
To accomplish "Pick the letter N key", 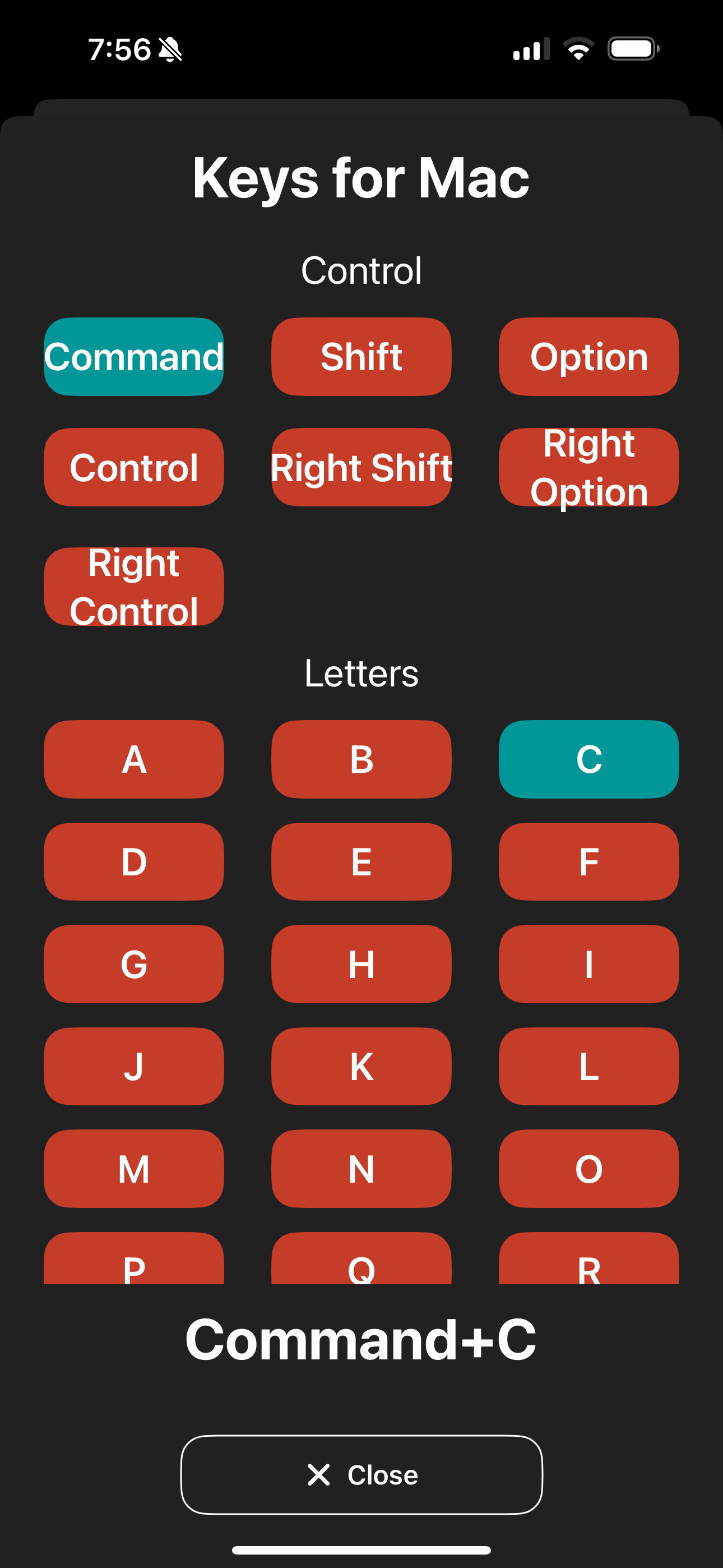I will [361, 1168].
